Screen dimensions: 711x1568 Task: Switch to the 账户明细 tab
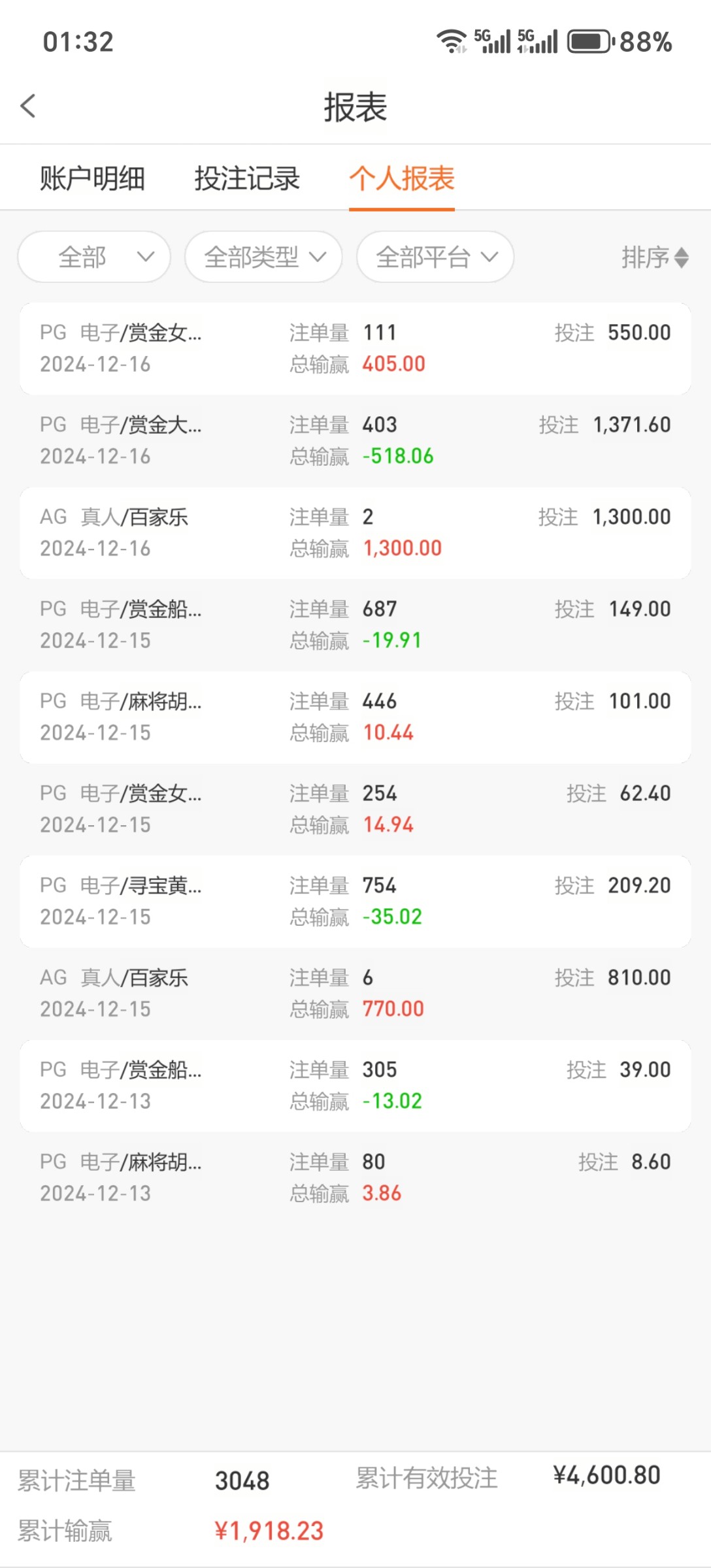92,178
